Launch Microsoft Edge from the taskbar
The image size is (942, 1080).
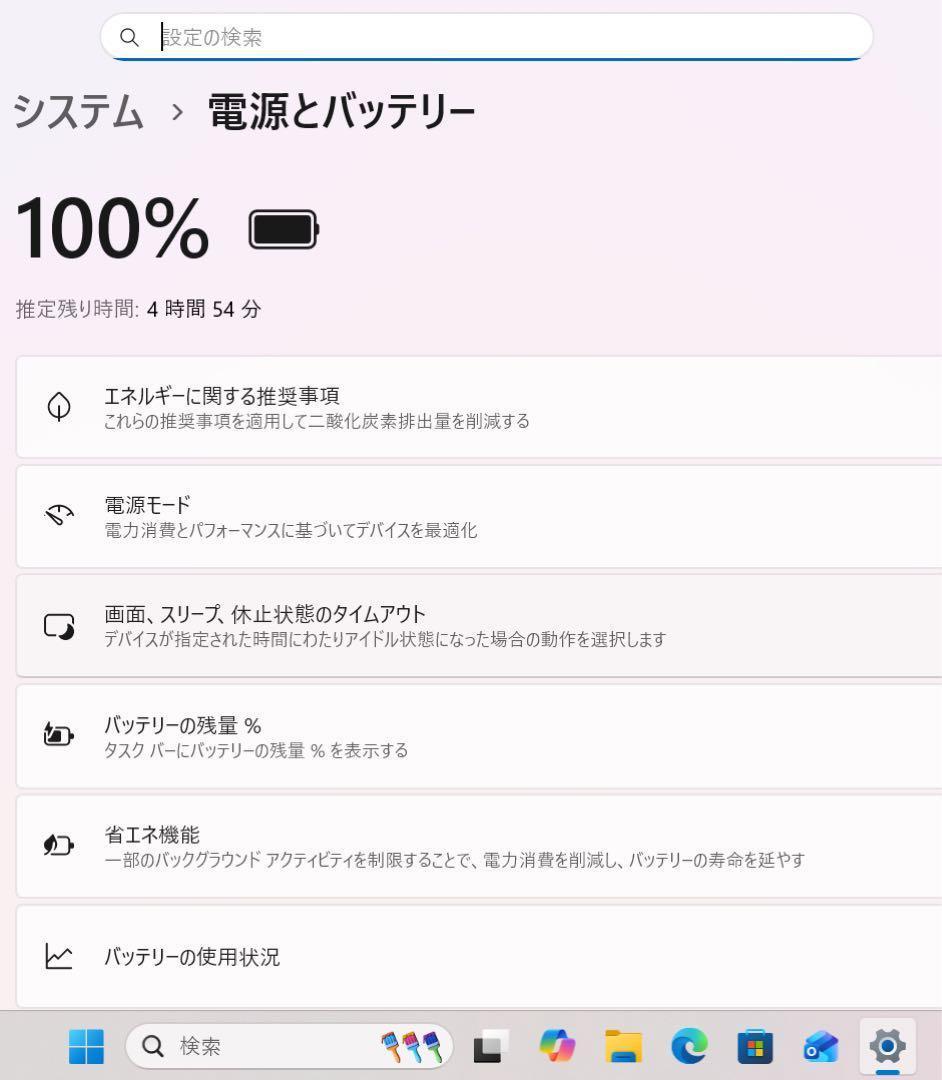[688, 1046]
